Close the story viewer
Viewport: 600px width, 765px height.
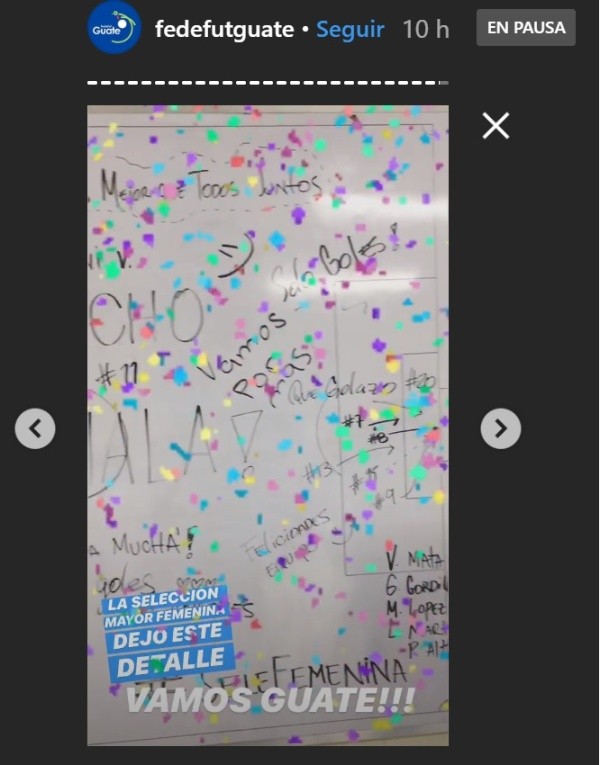click(x=496, y=125)
